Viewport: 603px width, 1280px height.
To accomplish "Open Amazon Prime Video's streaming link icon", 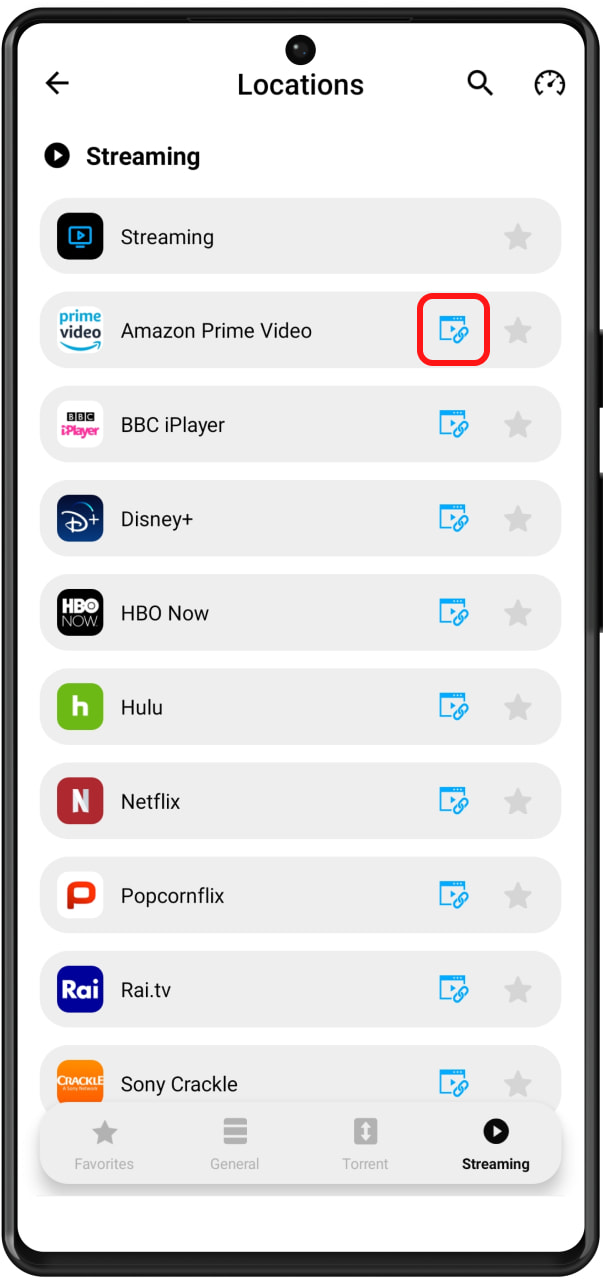I will 453,330.
